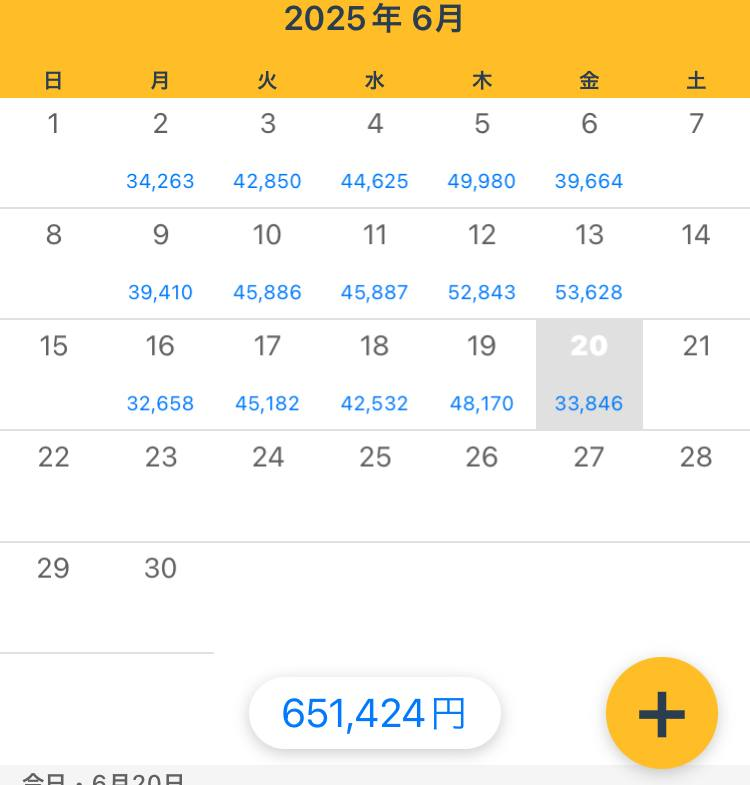This screenshot has width=750, height=785.
Task: Select June 2 with 34,263
Action: [160, 152]
